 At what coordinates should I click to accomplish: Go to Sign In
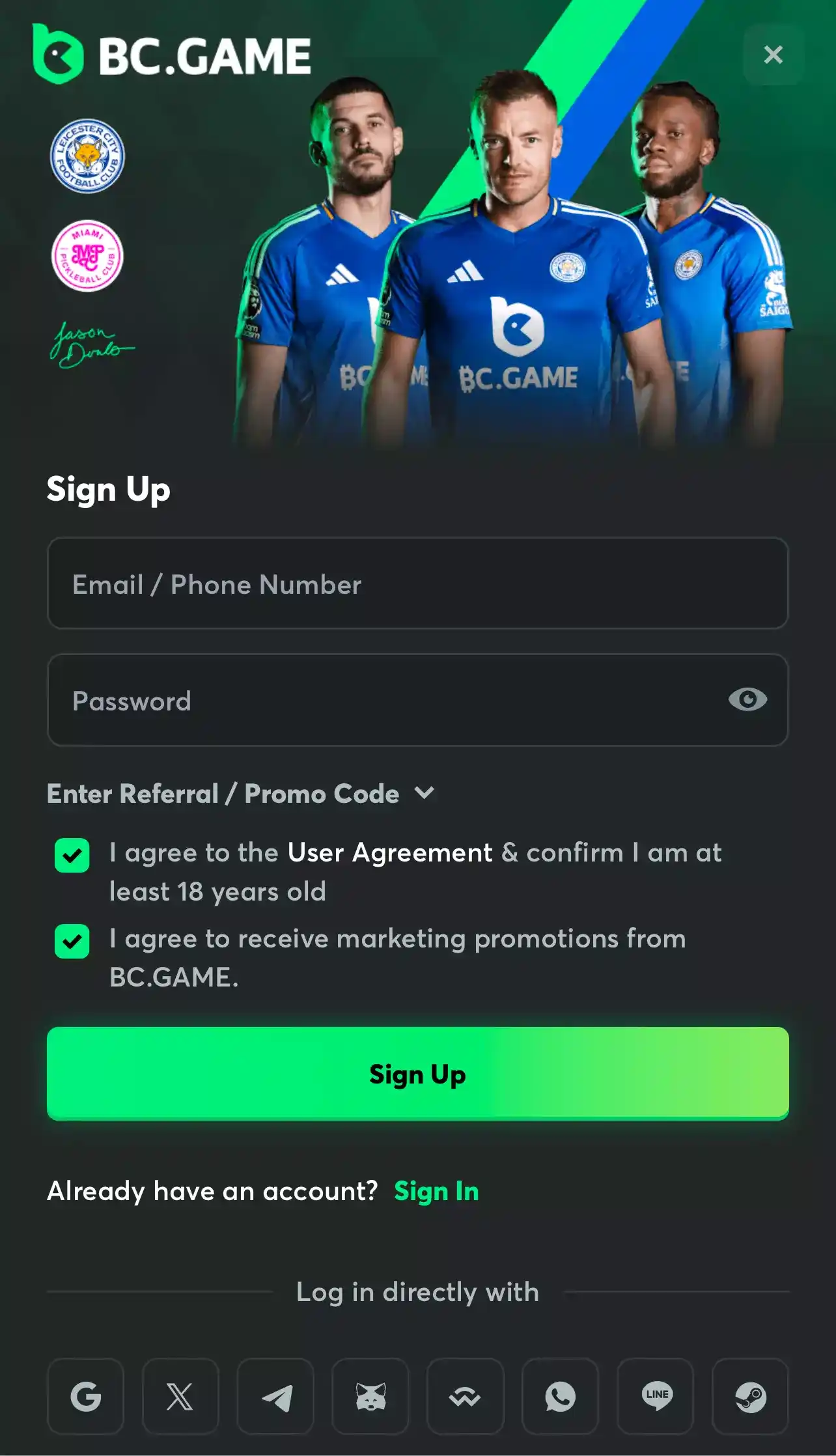pyautogui.click(x=436, y=1192)
